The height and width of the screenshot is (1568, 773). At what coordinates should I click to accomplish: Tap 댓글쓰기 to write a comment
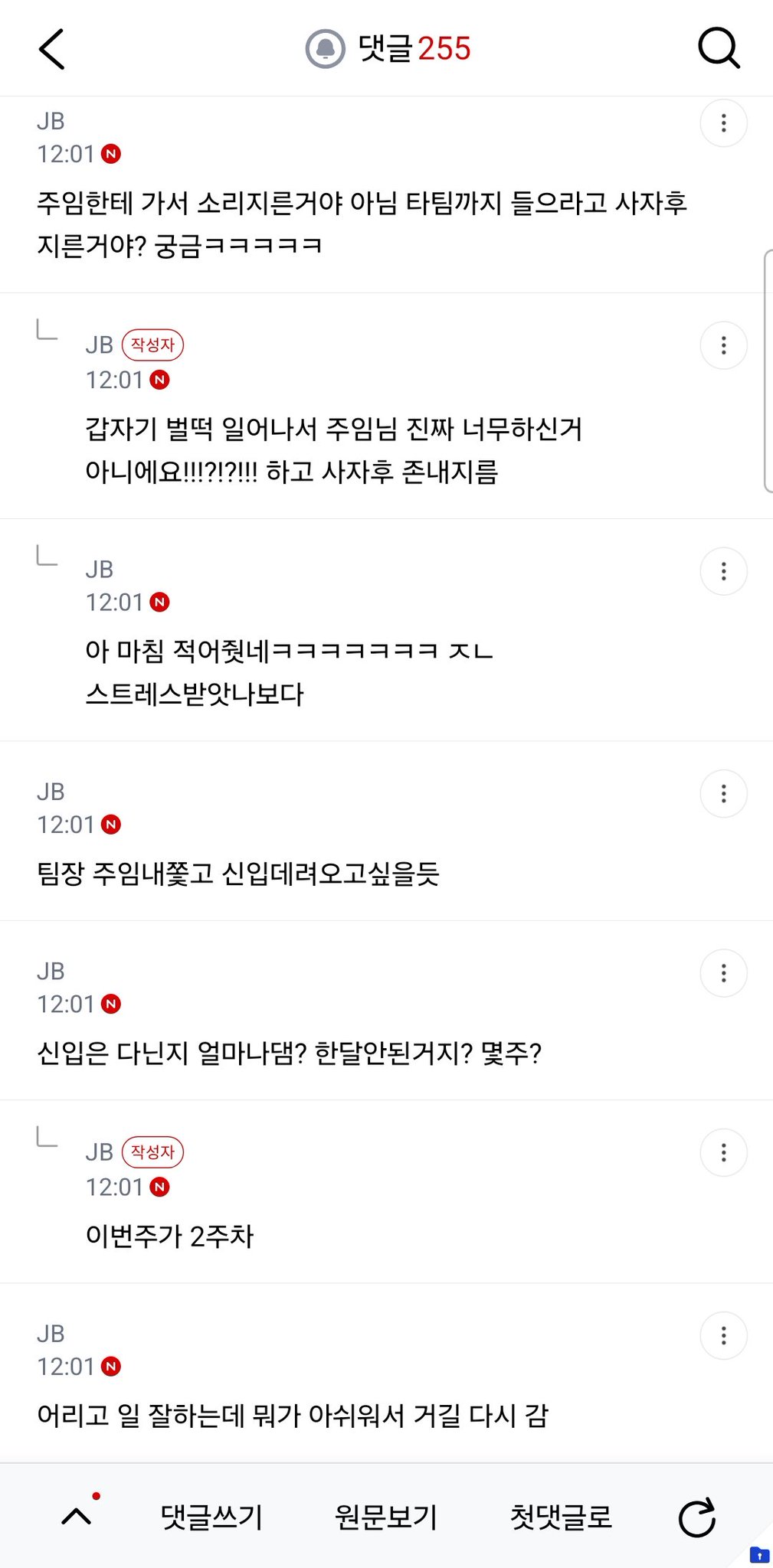coord(211,1517)
